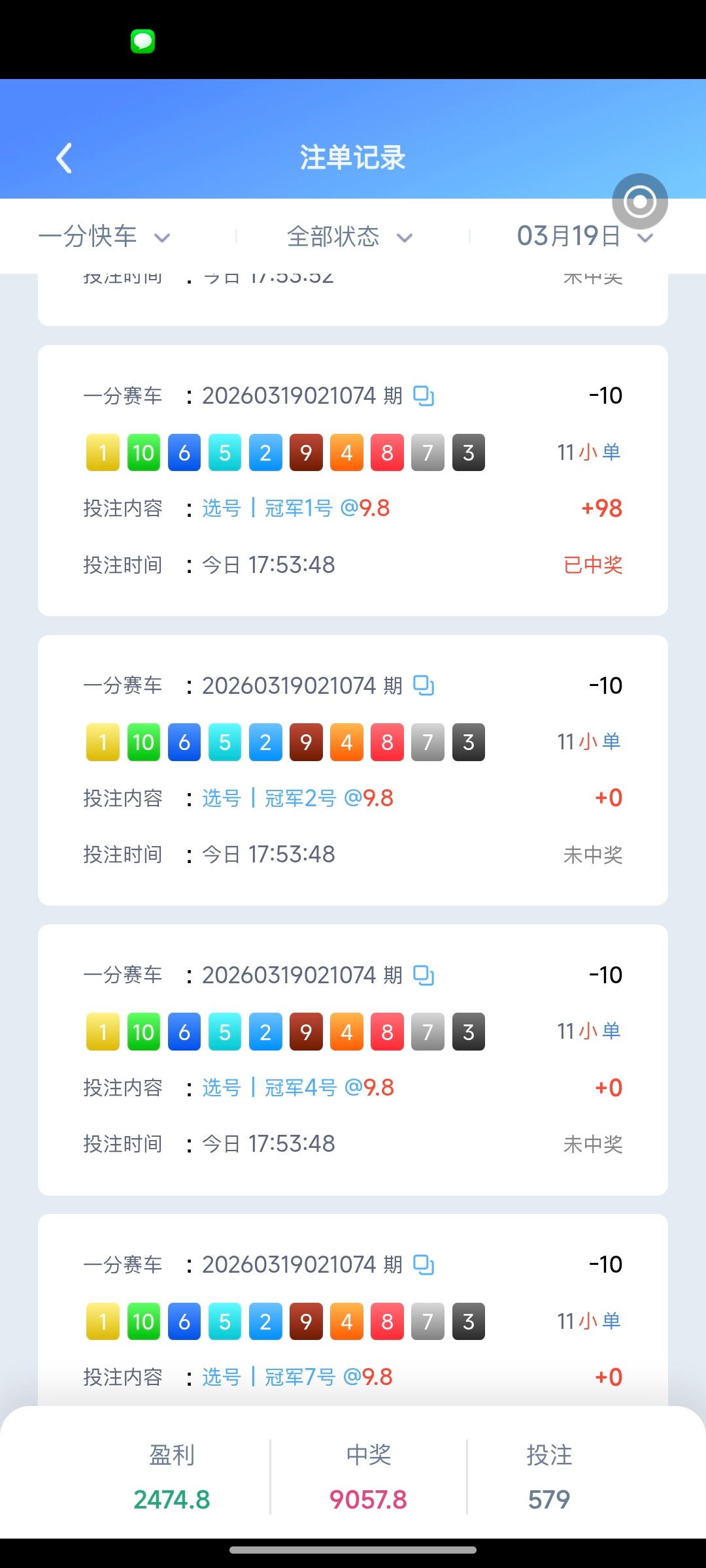
Task: Open the 03月19日 date picker
Action: (582, 237)
